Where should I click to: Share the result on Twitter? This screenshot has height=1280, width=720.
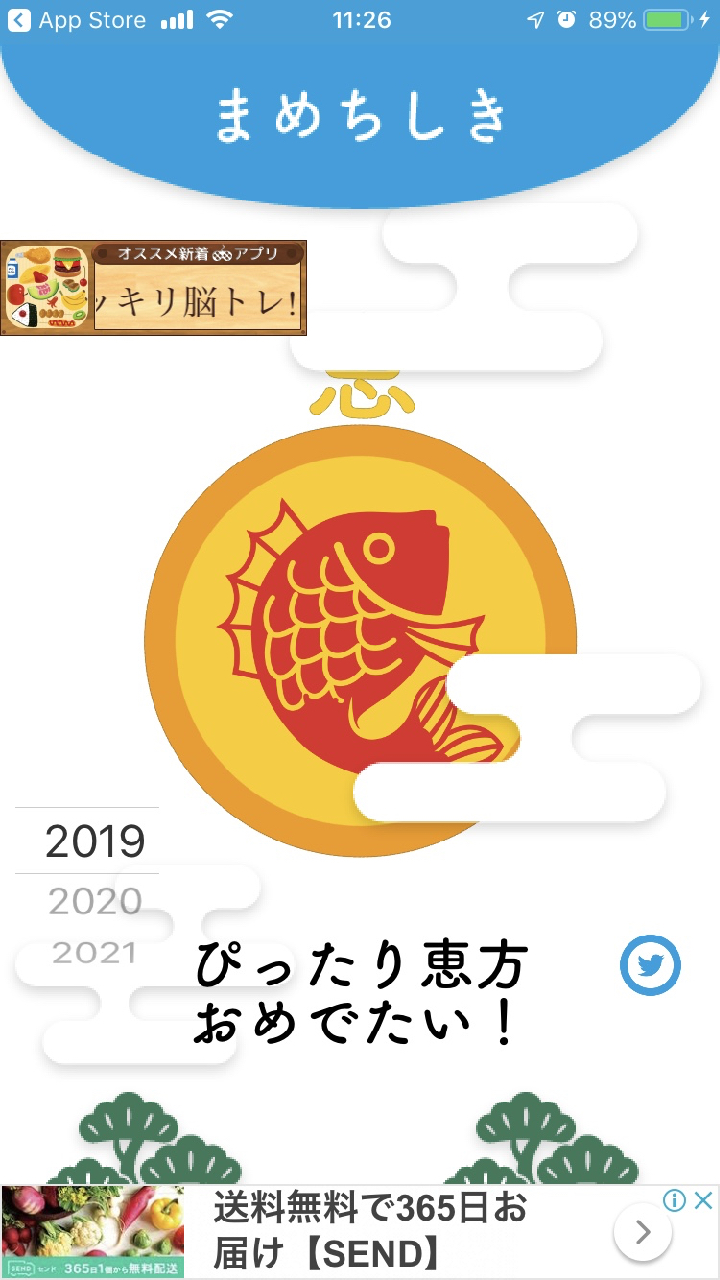[x=650, y=966]
